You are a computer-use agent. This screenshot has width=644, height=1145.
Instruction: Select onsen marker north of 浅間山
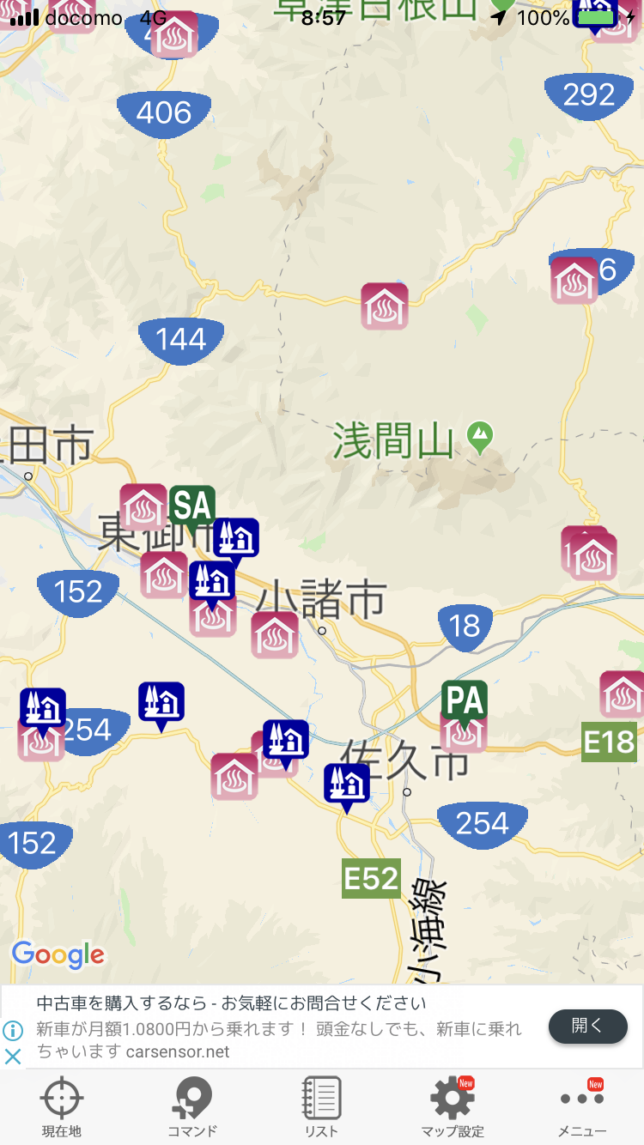(x=384, y=306)
